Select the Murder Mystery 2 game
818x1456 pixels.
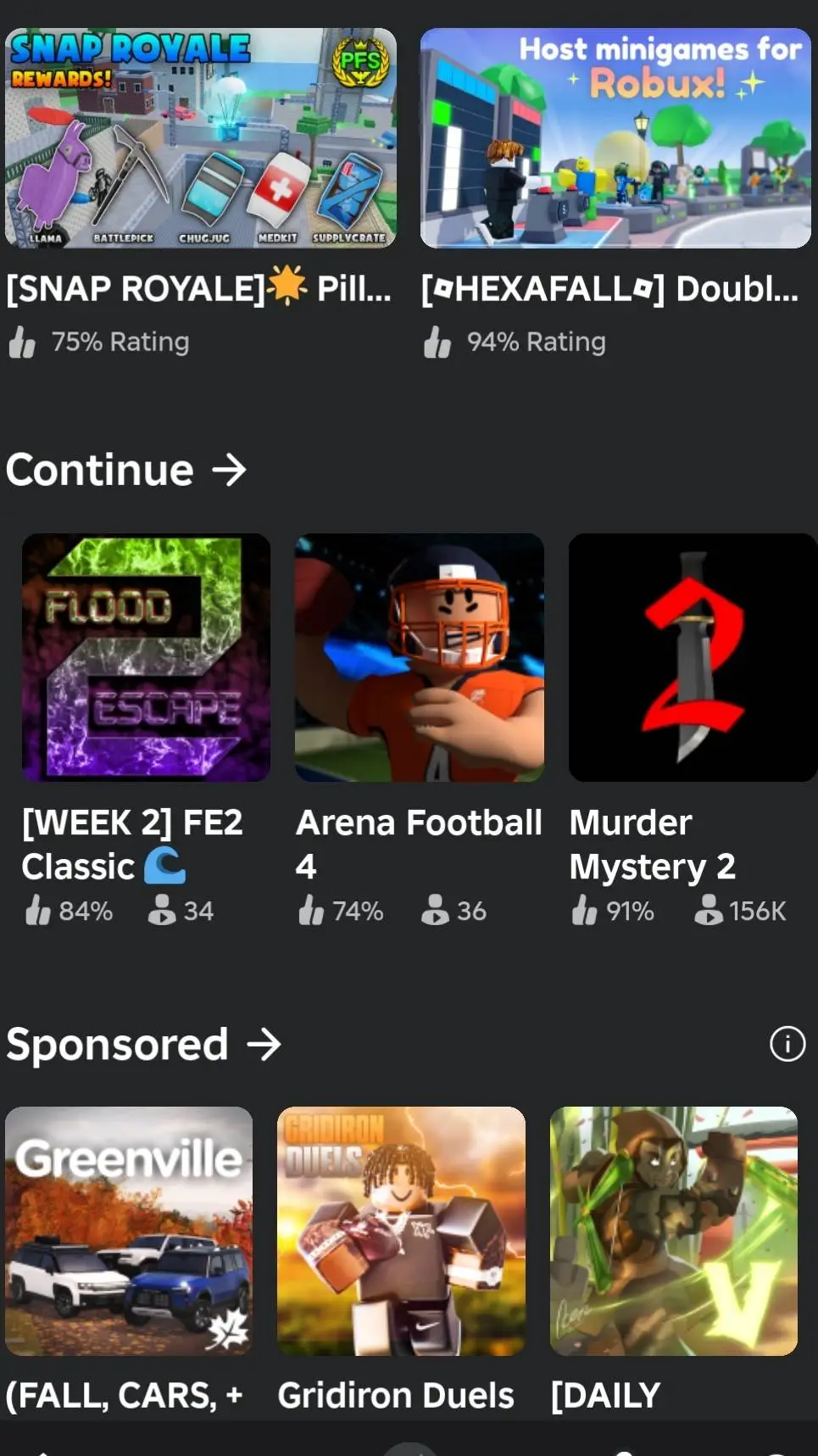(692, 657)
